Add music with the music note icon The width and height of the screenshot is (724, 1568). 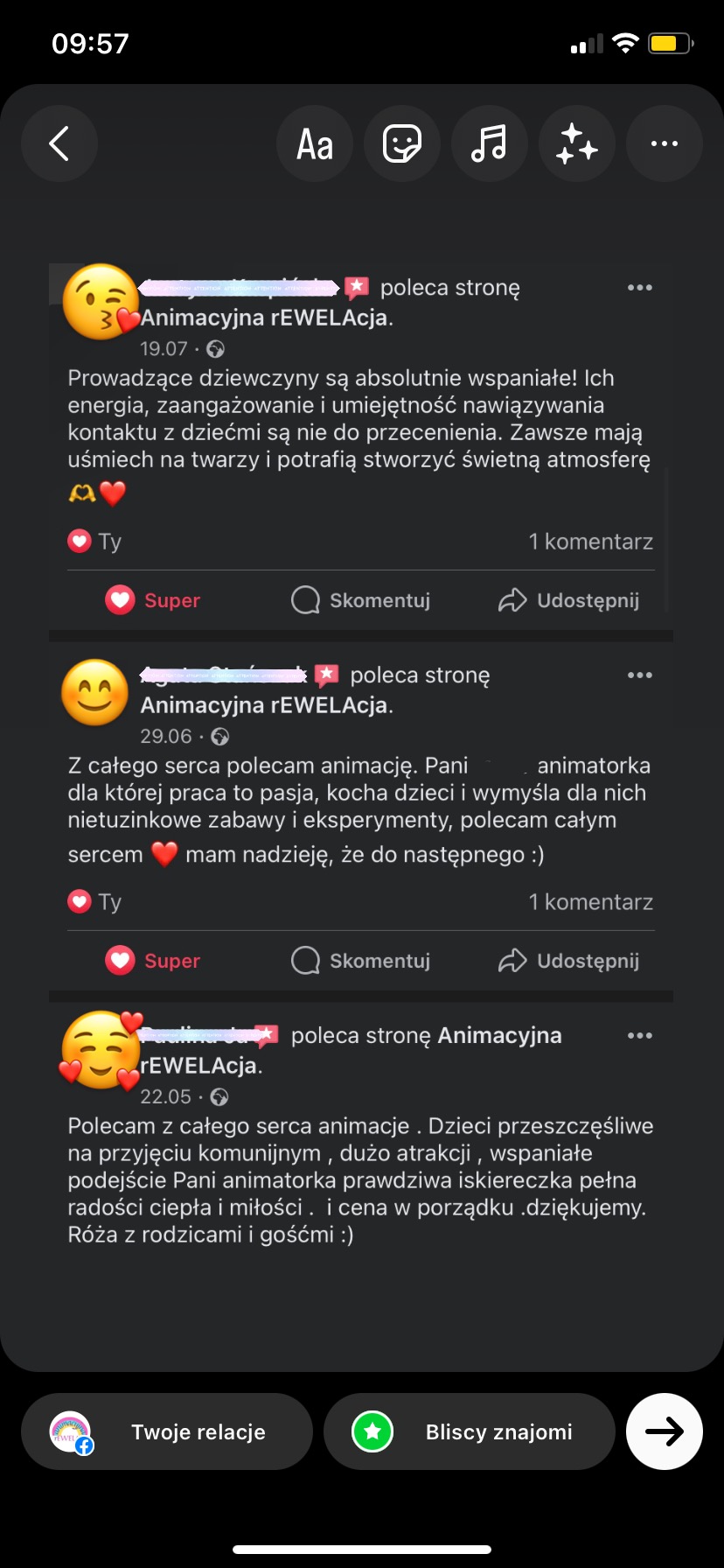[490, 143]
